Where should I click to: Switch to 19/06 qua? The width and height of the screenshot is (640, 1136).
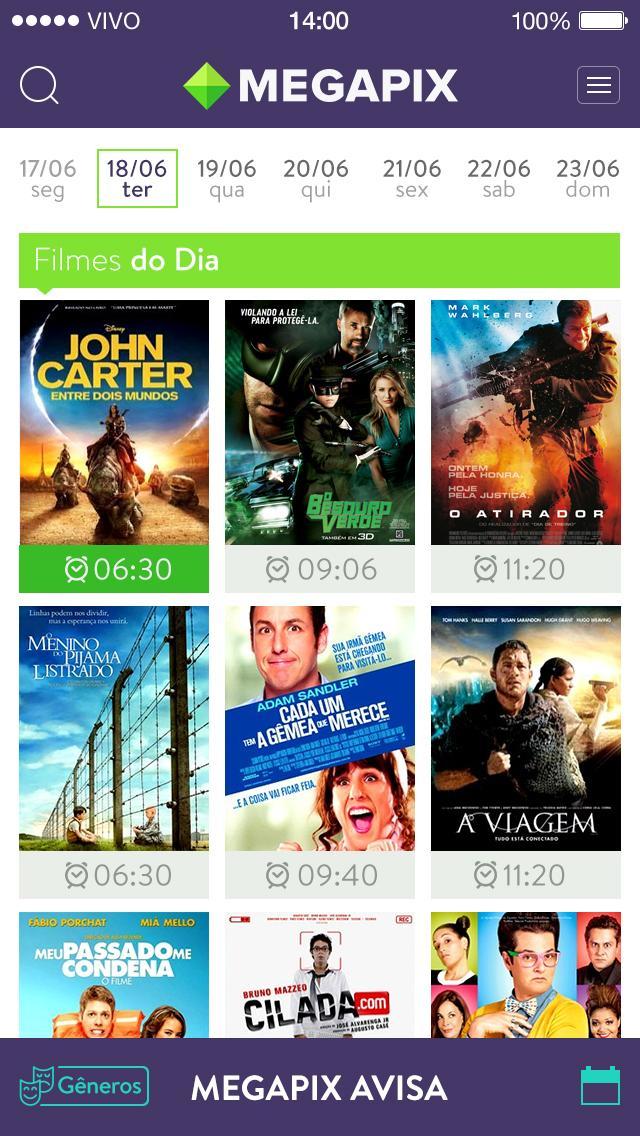coord(226,178)
